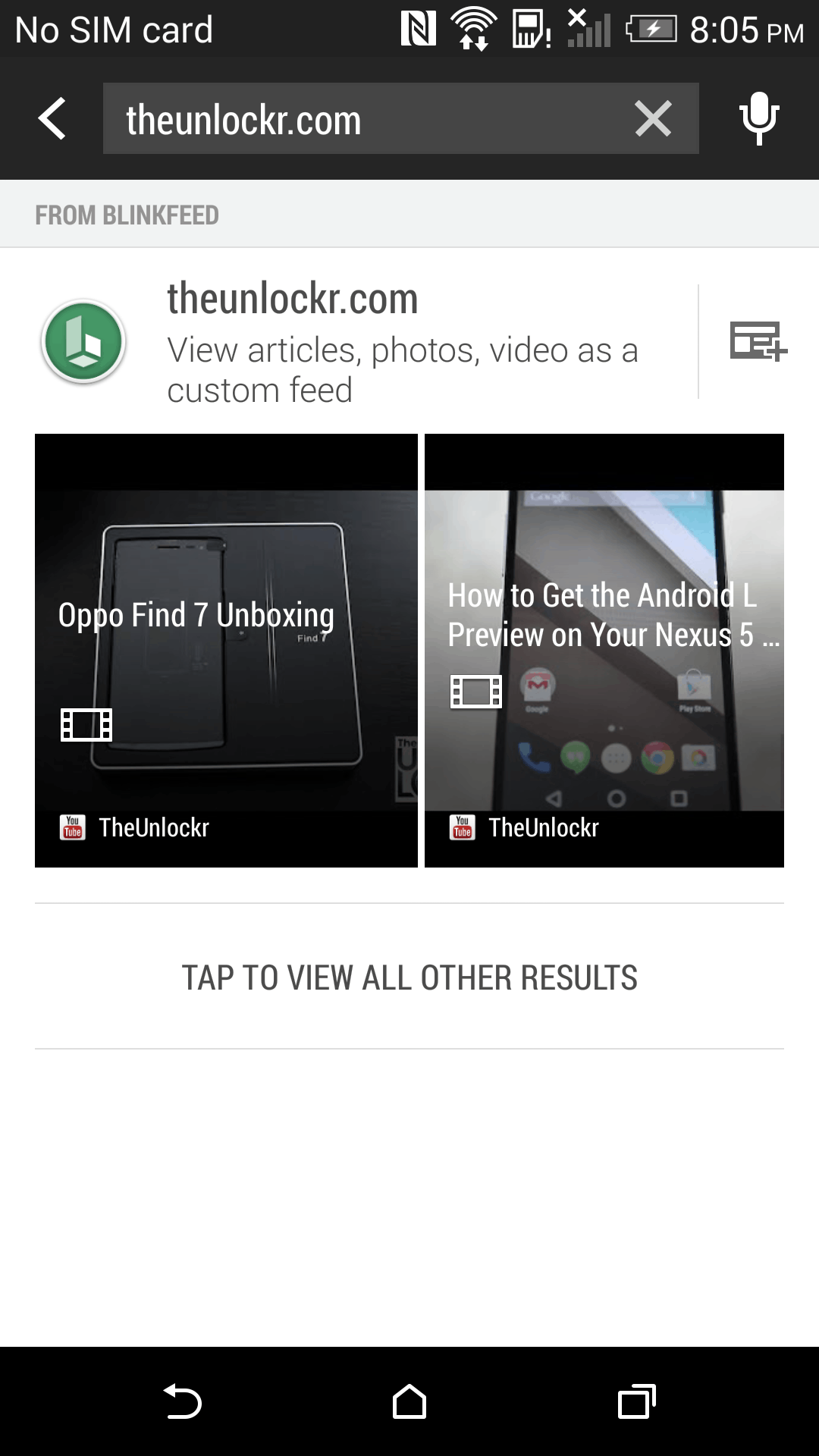Go back using the header arrow

[52, 118]
